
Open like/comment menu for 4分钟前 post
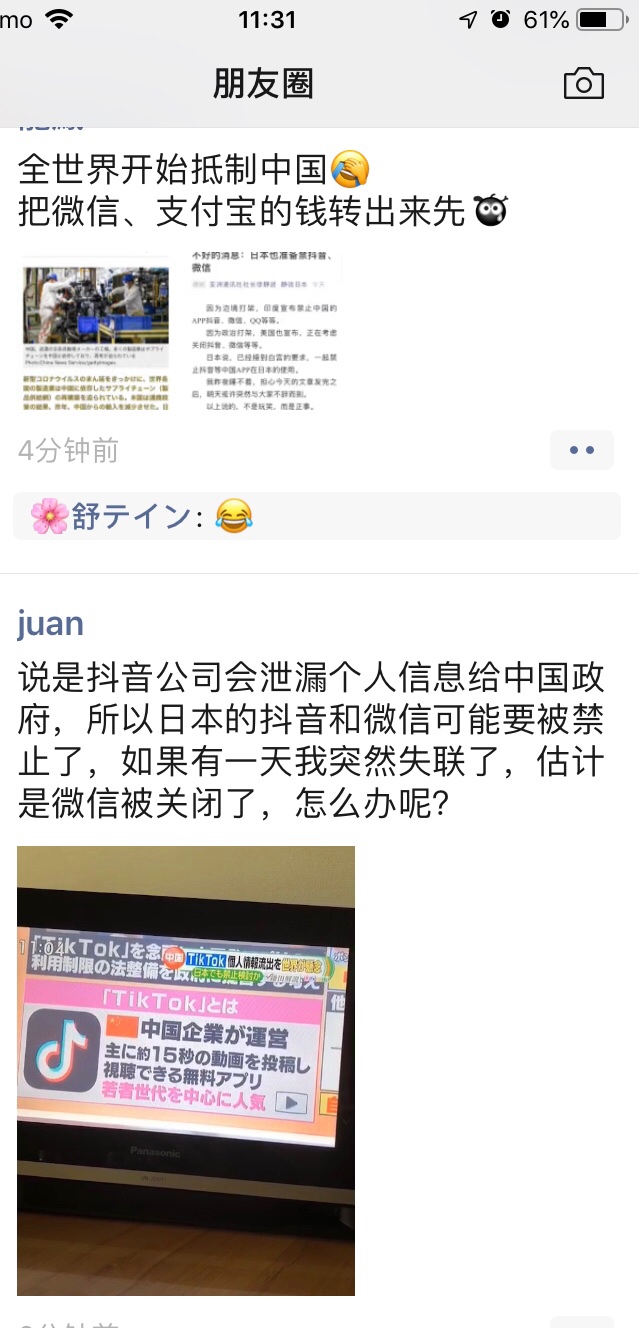click(x=581, y=451)
